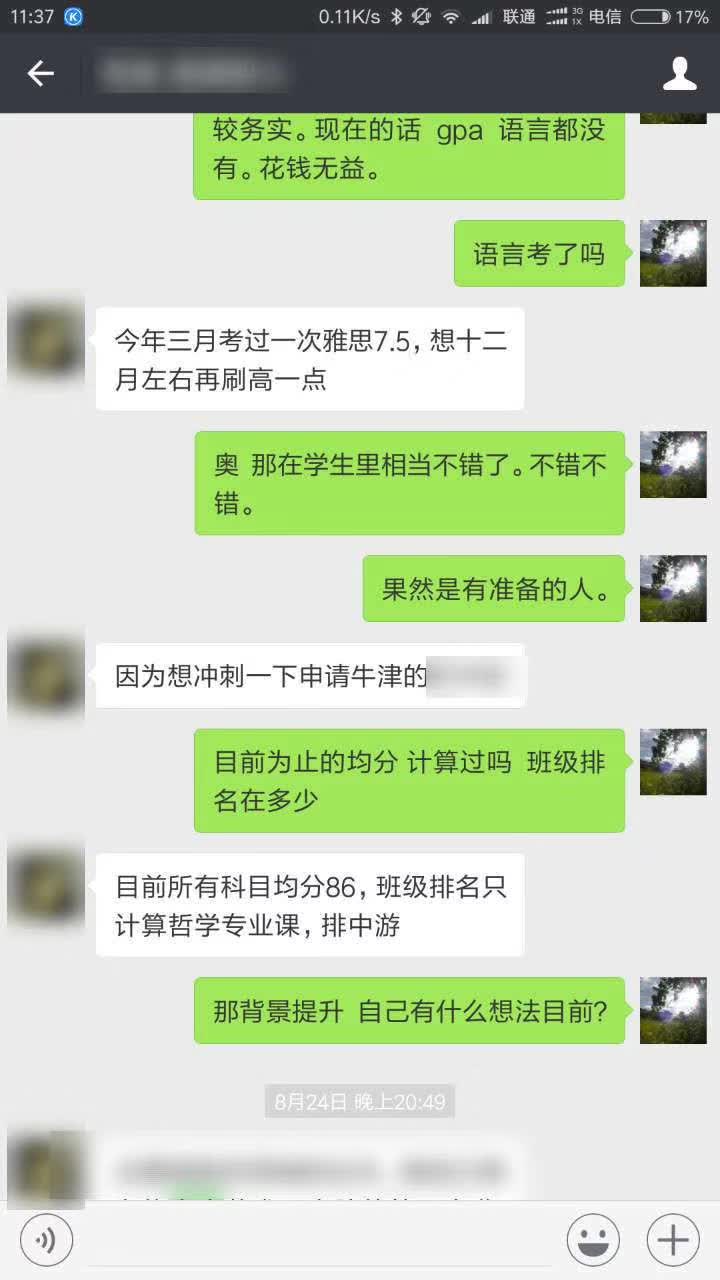The image size is (720, 1280).
Task: Open chat info profile icon
Action: 680,73
